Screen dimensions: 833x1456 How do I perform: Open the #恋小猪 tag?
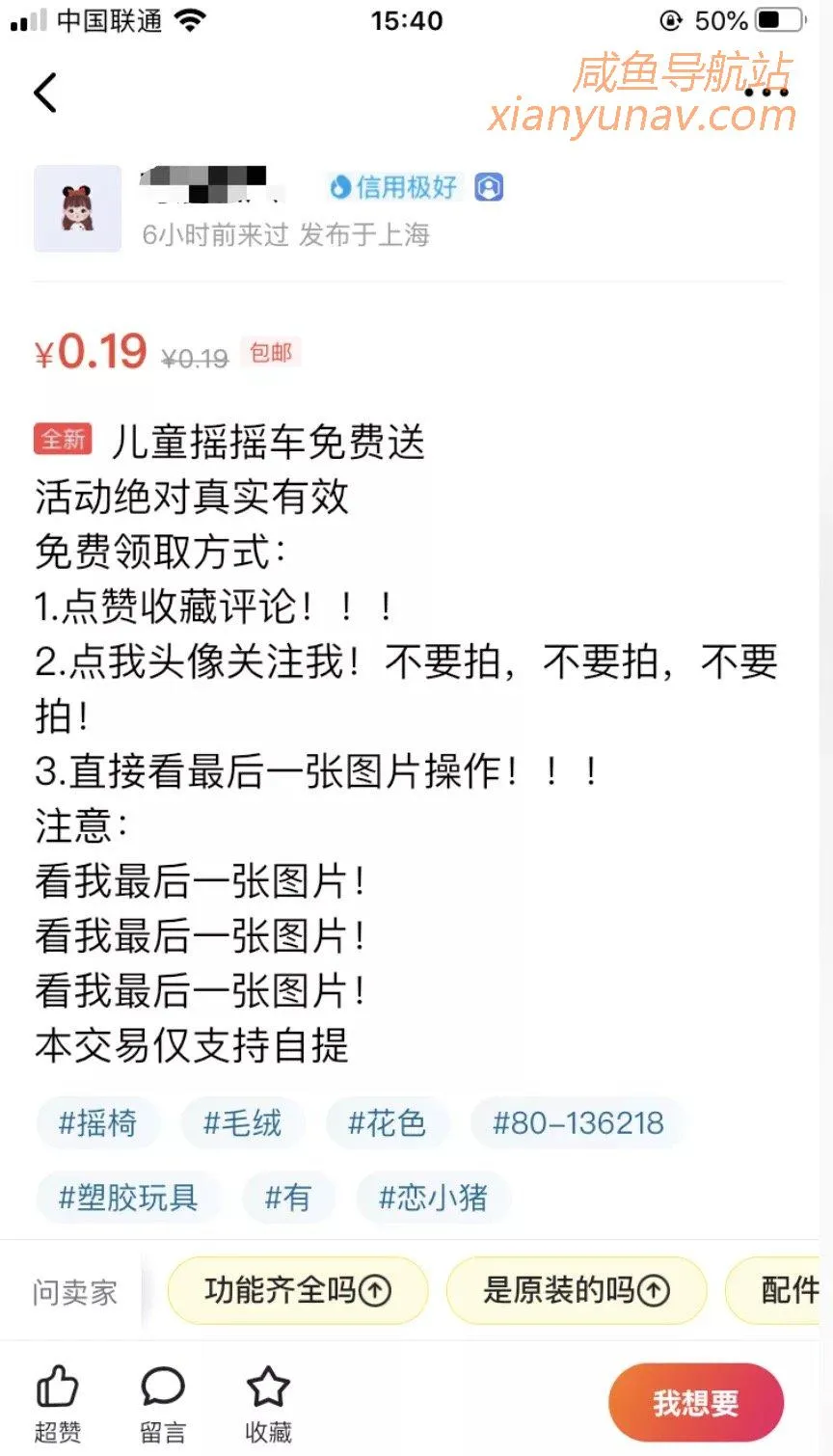pyautogui.click(x=433, y=1198)
